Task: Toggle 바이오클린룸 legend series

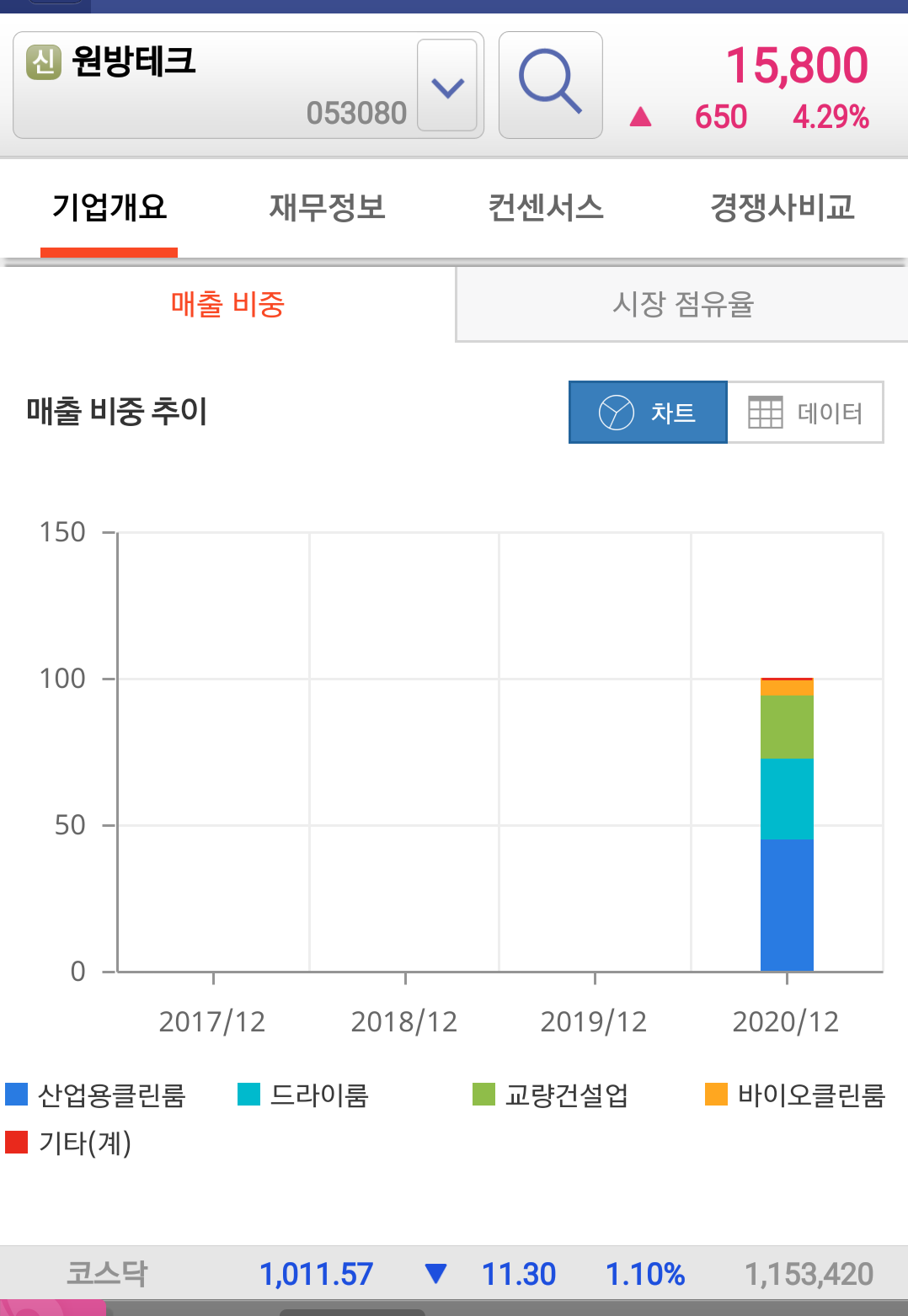Action: point(795,1095)
